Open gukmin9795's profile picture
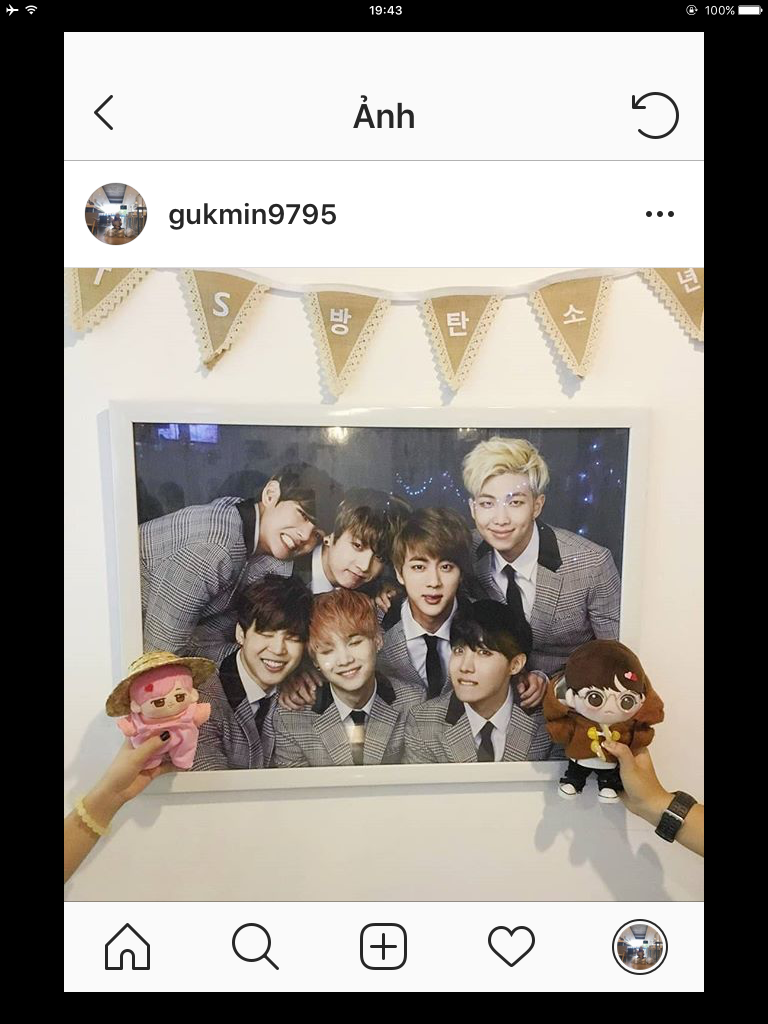 tap(116, 214)
